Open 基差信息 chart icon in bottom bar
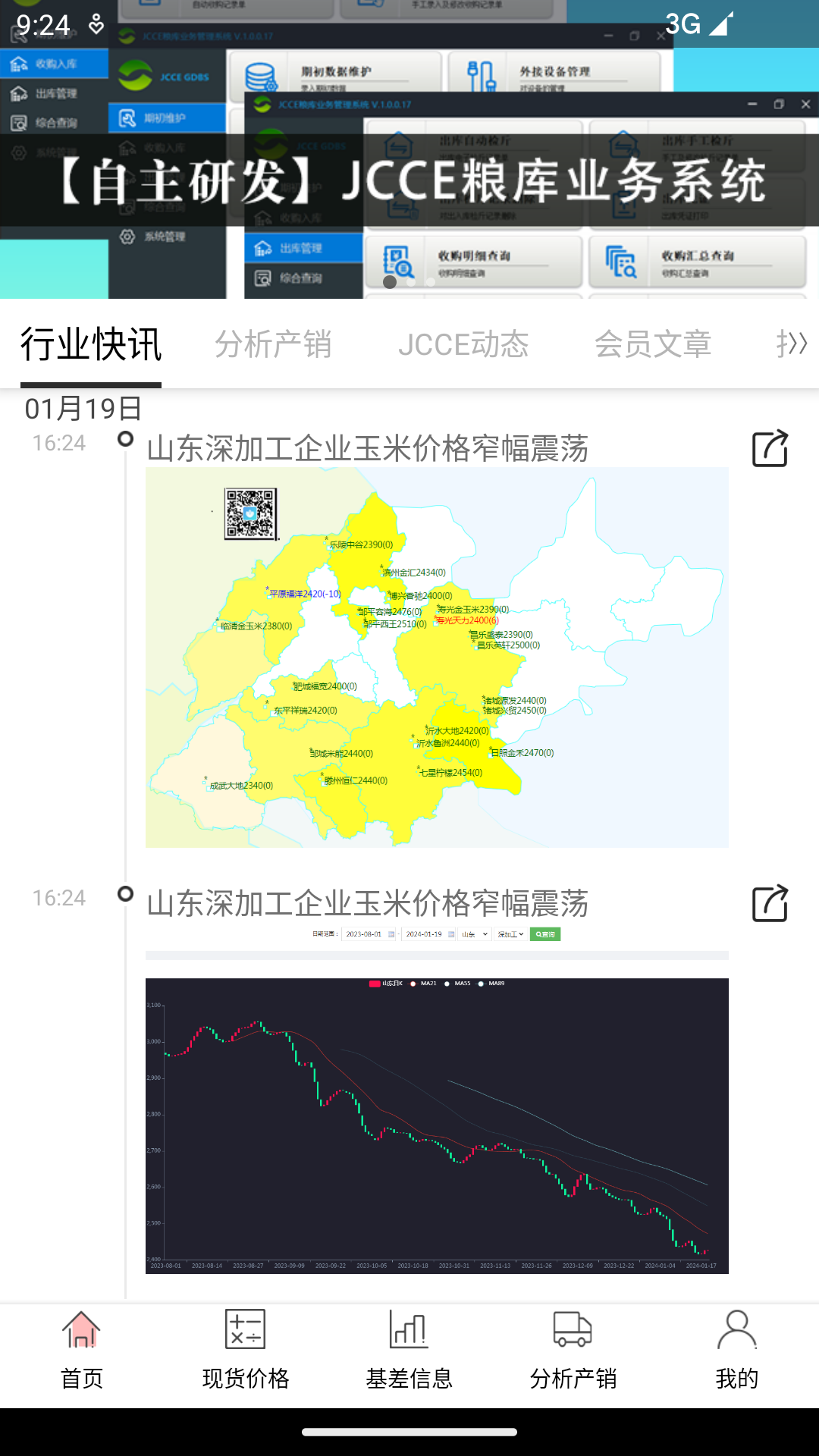 409,1329
